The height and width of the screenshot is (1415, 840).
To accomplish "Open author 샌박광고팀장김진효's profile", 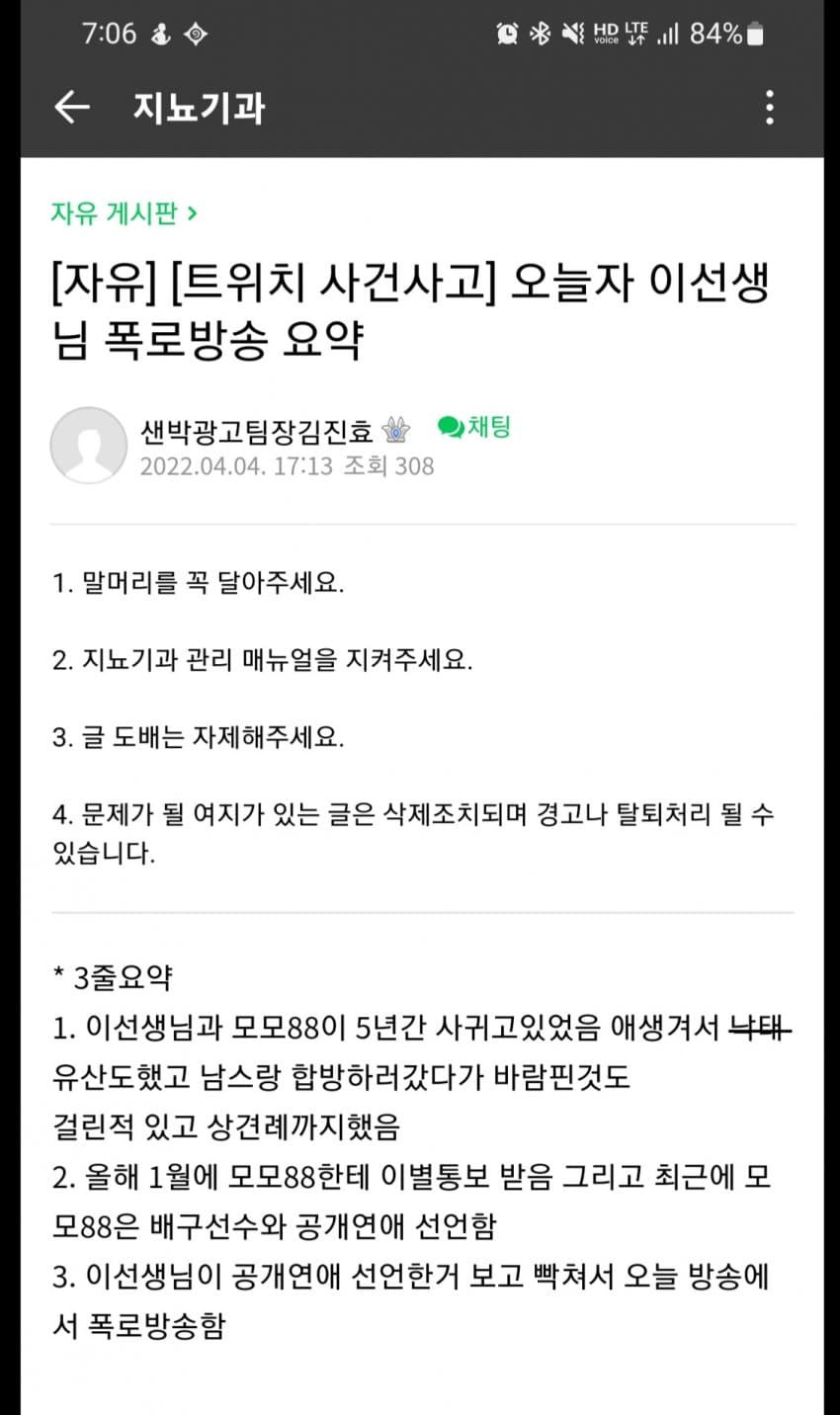I will click(258, 431).
